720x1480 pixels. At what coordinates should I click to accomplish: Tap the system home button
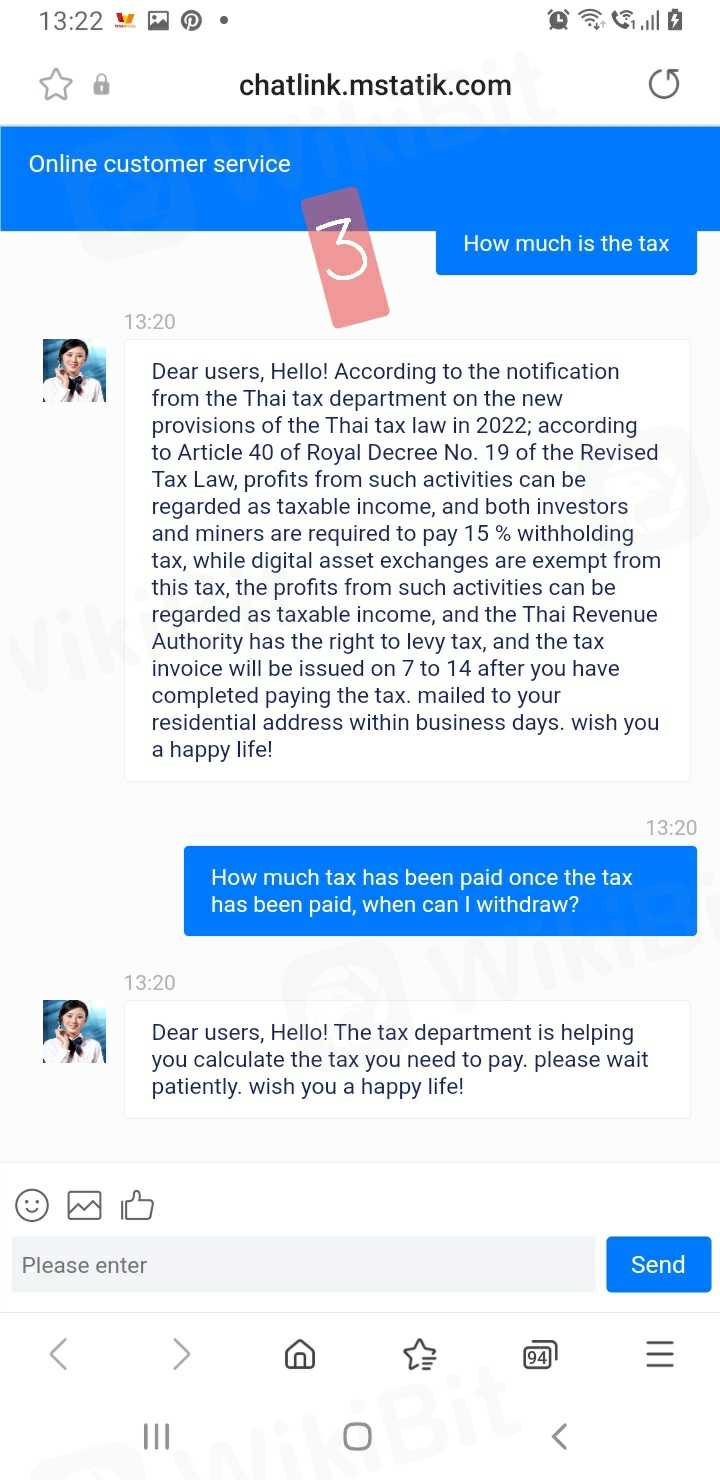click(358, 1437)
